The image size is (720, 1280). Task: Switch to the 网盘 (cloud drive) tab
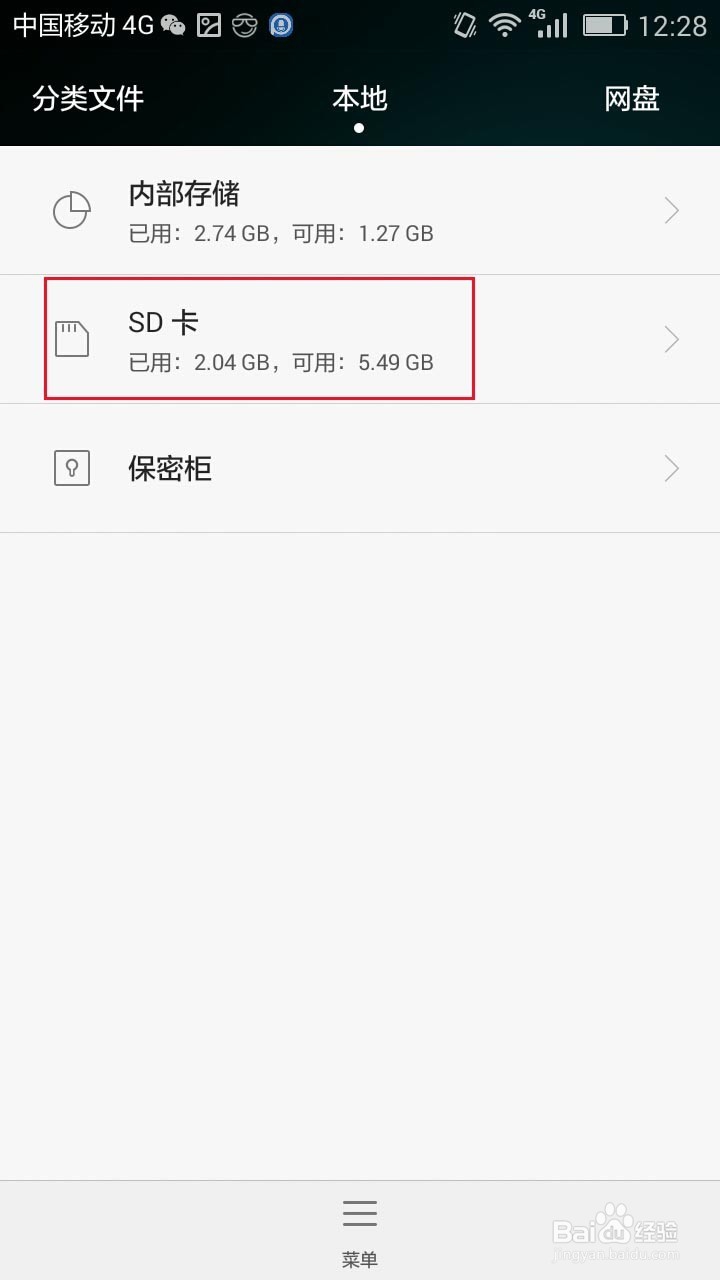click(x=631, y=99)
